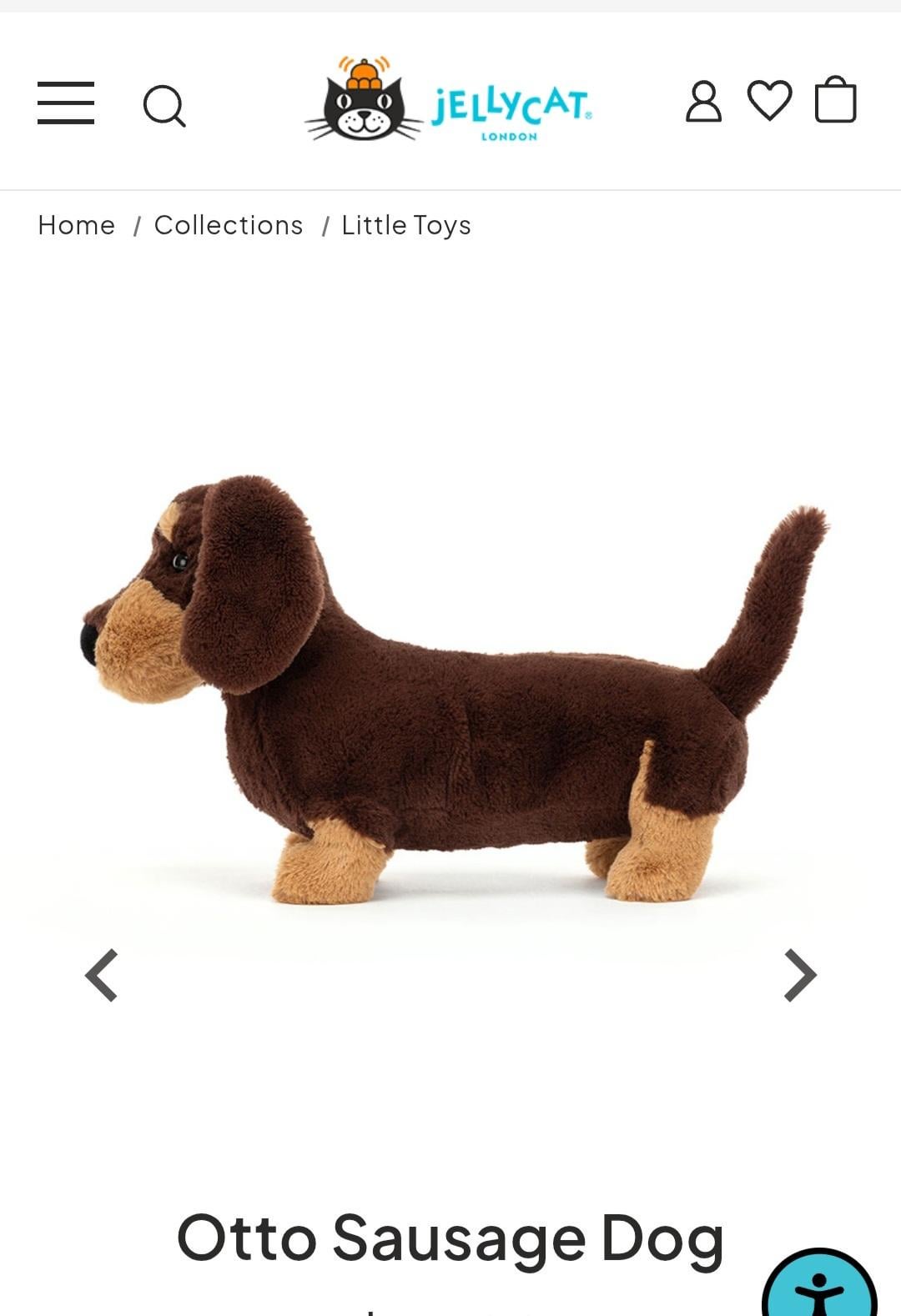This screenshot has width=901, height=1316.
Task: Open the Collections breadcrumb link
Action: point(229,225)
